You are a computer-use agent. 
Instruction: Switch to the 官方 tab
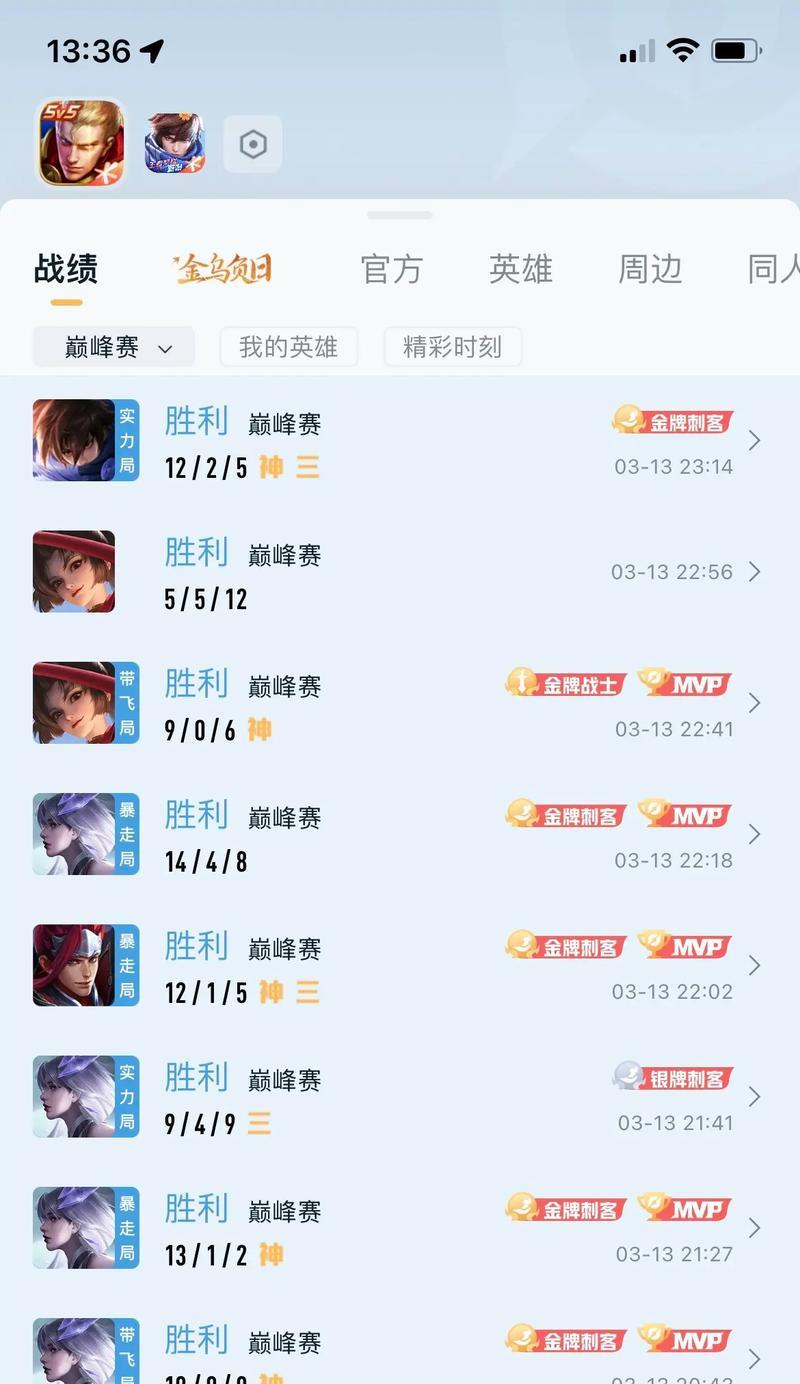click(x=392, y=269)
